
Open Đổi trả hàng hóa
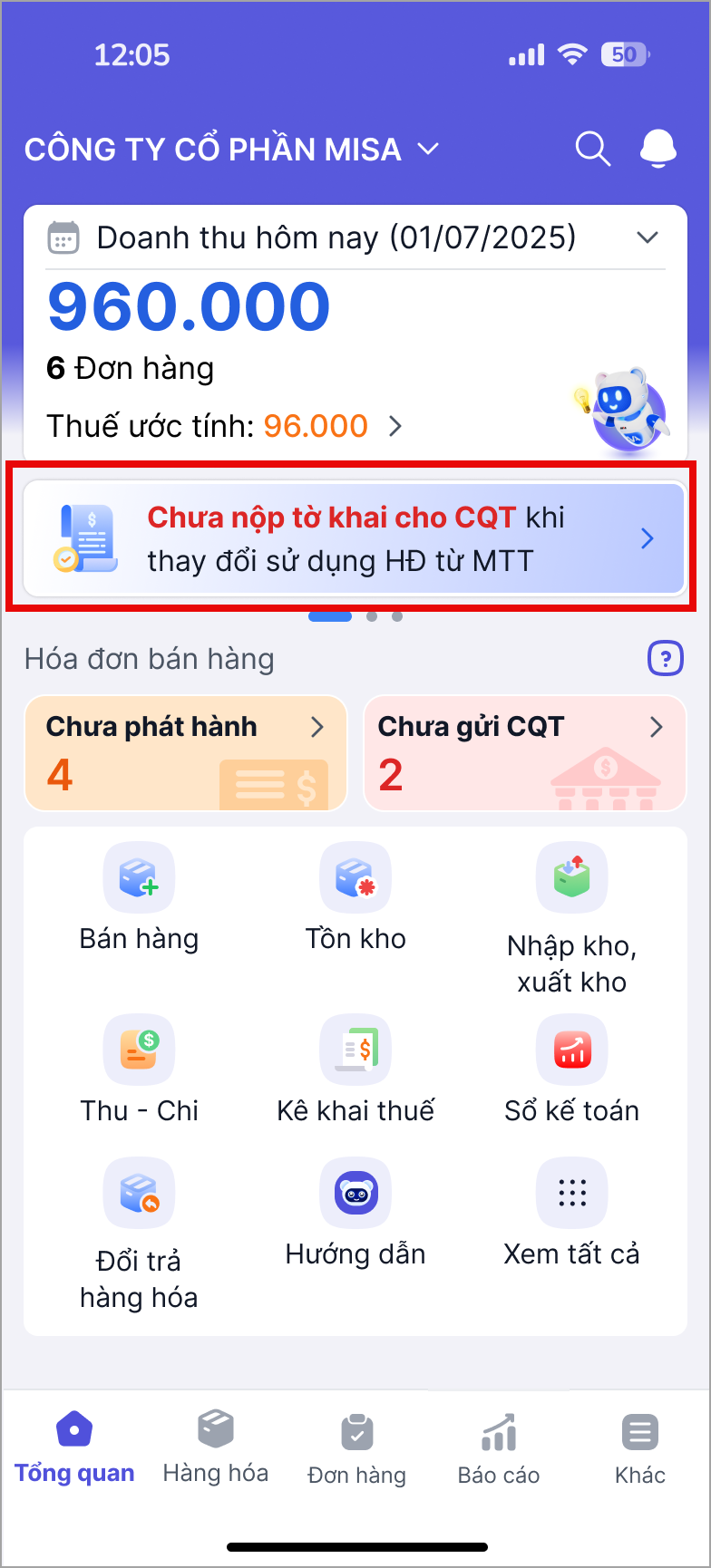tap(139, 1234)
